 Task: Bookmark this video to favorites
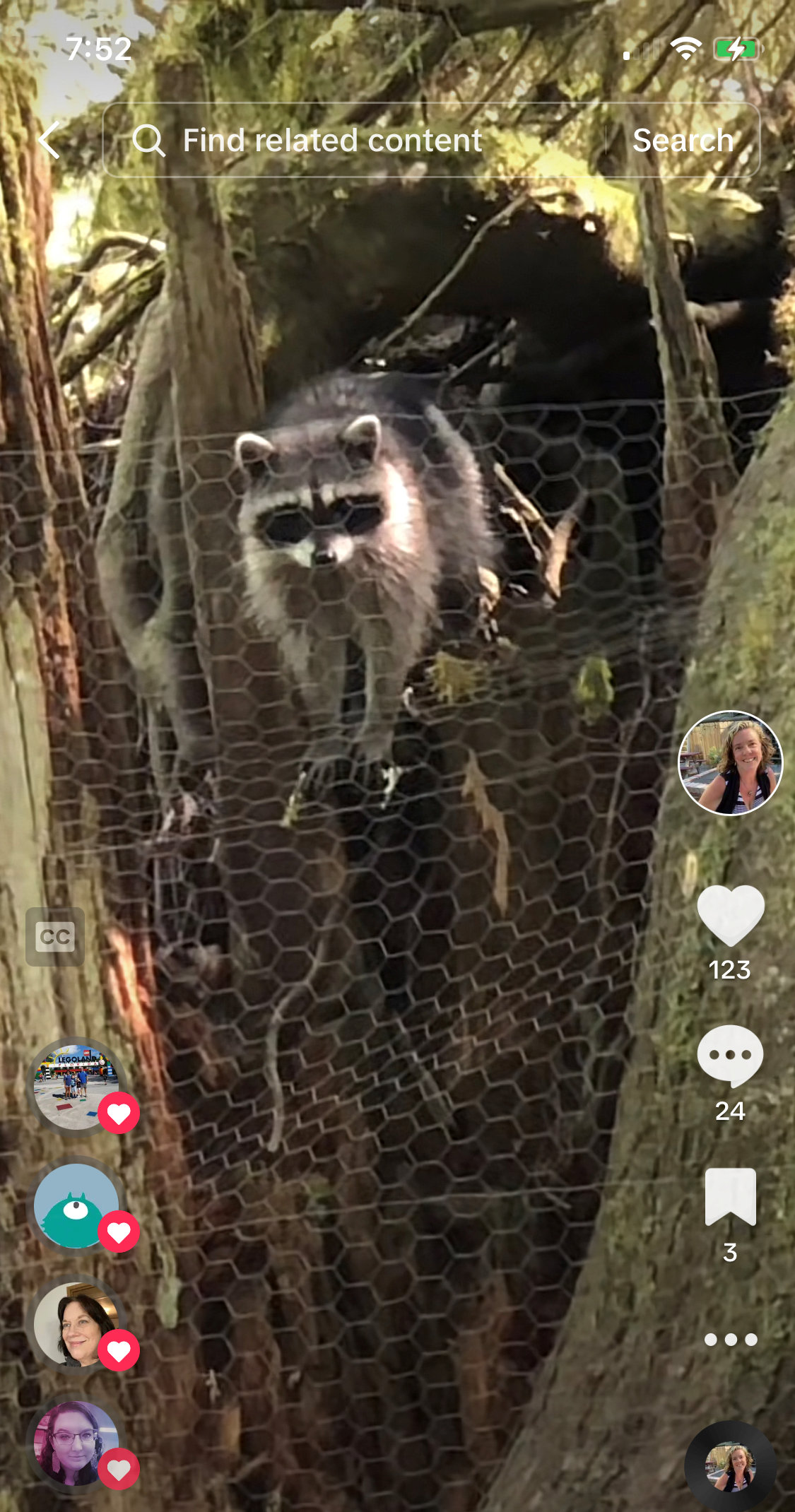[x=730, y=1196]
